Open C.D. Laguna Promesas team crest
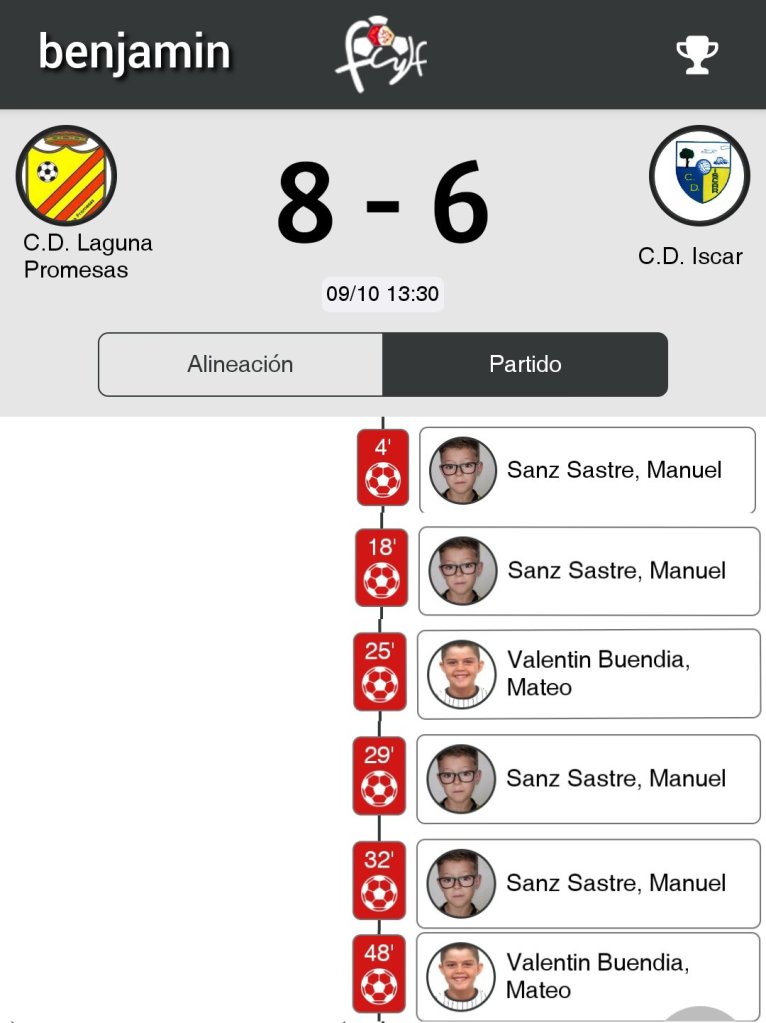 pos(66,176)
